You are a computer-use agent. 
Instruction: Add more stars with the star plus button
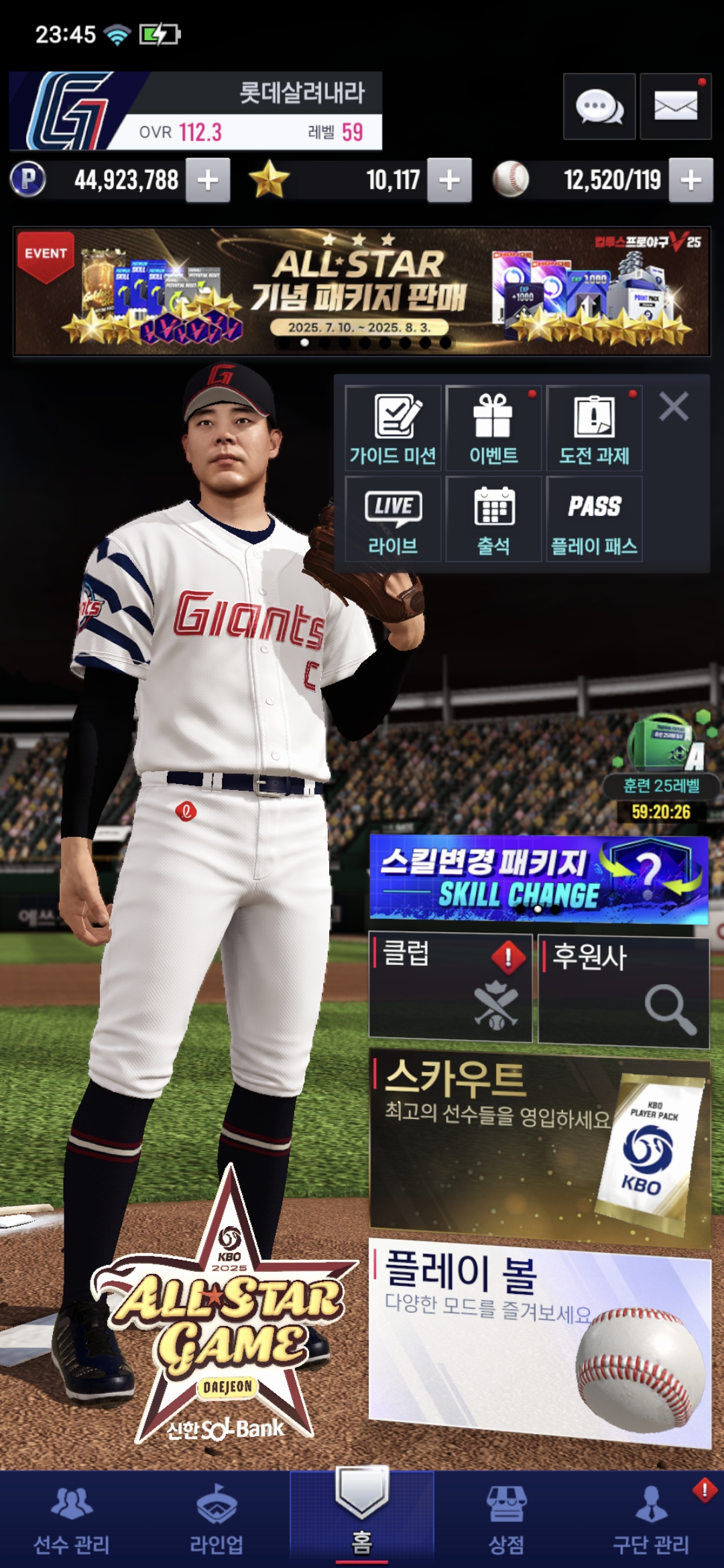tap(449, 180)
